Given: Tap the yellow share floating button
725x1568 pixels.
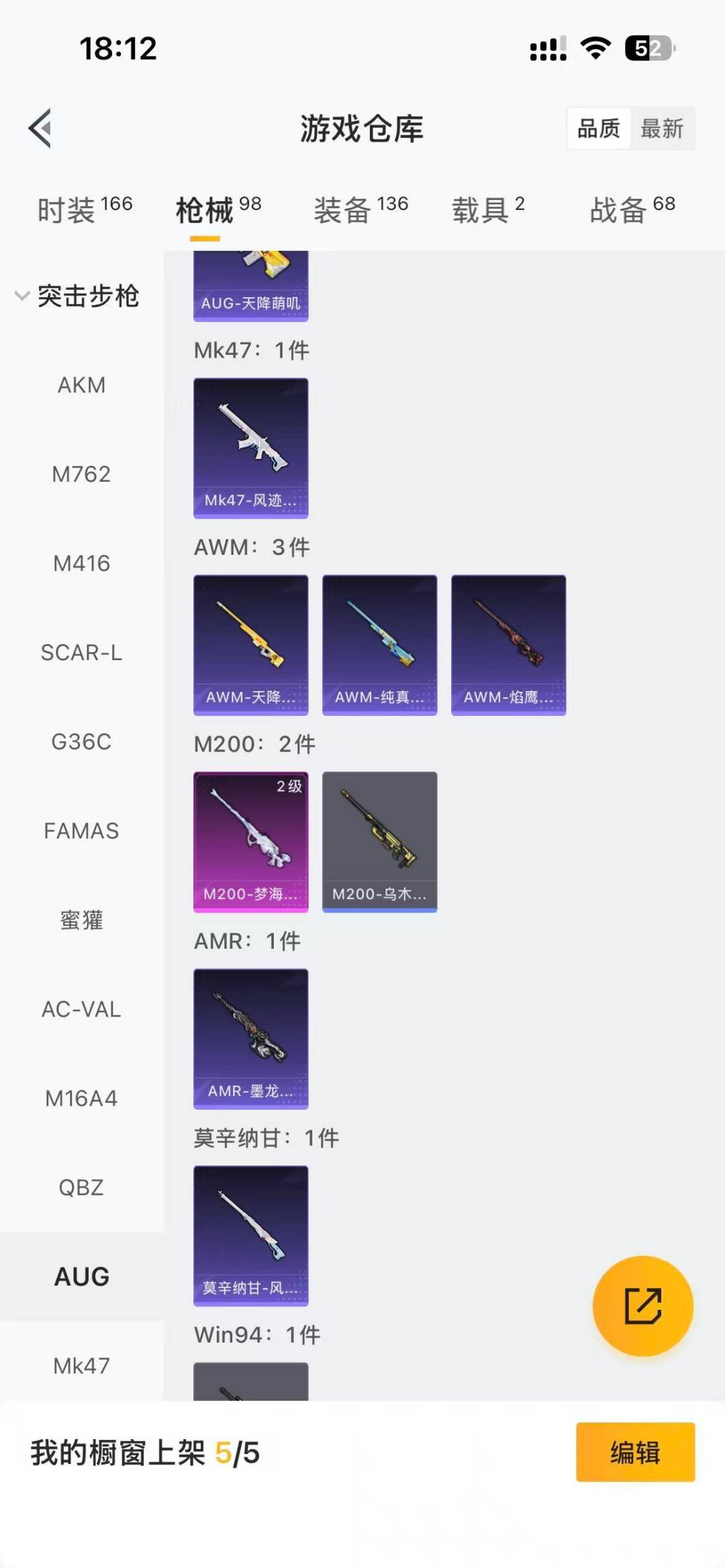Looking at the screenshot, I should (x=642, y=1306).
